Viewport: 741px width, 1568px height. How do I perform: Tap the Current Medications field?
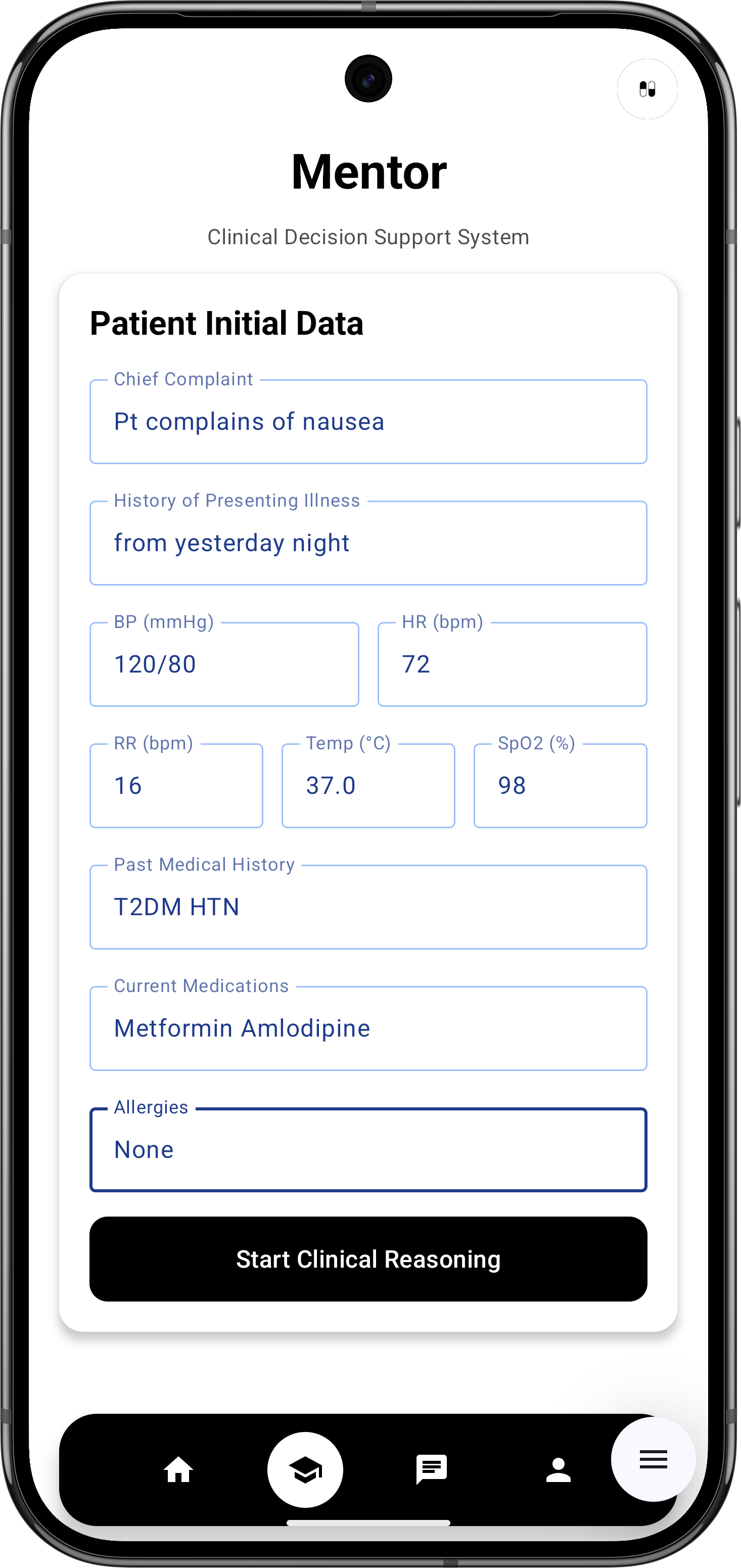pyautogui.click(x=368, y=1028)
